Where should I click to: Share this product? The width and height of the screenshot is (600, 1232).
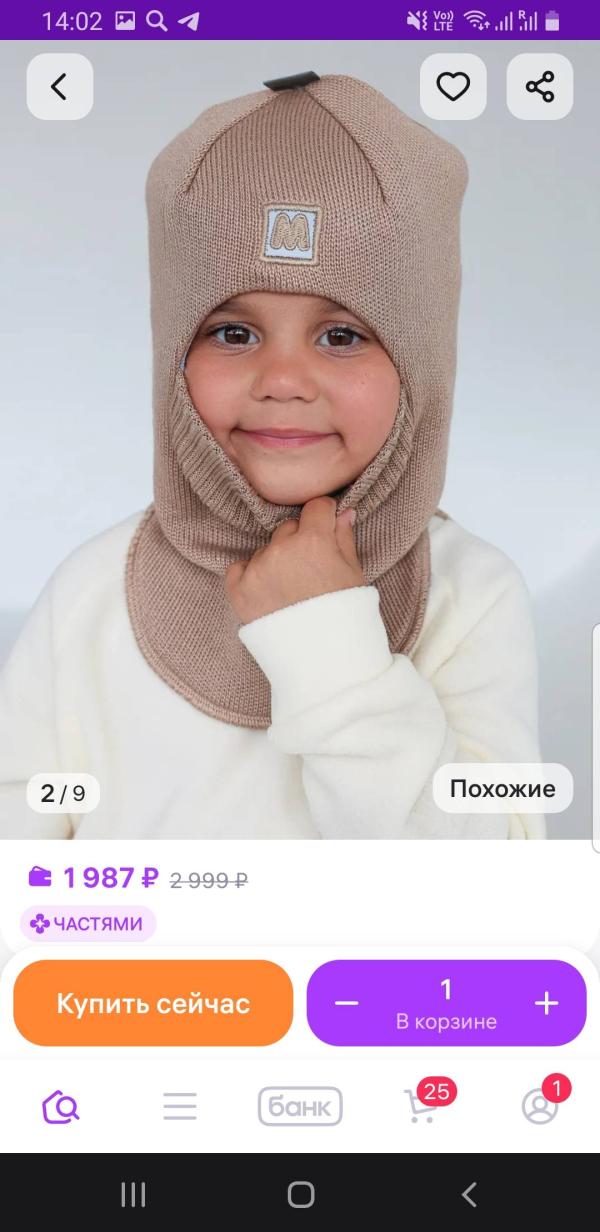click(540, 87)
